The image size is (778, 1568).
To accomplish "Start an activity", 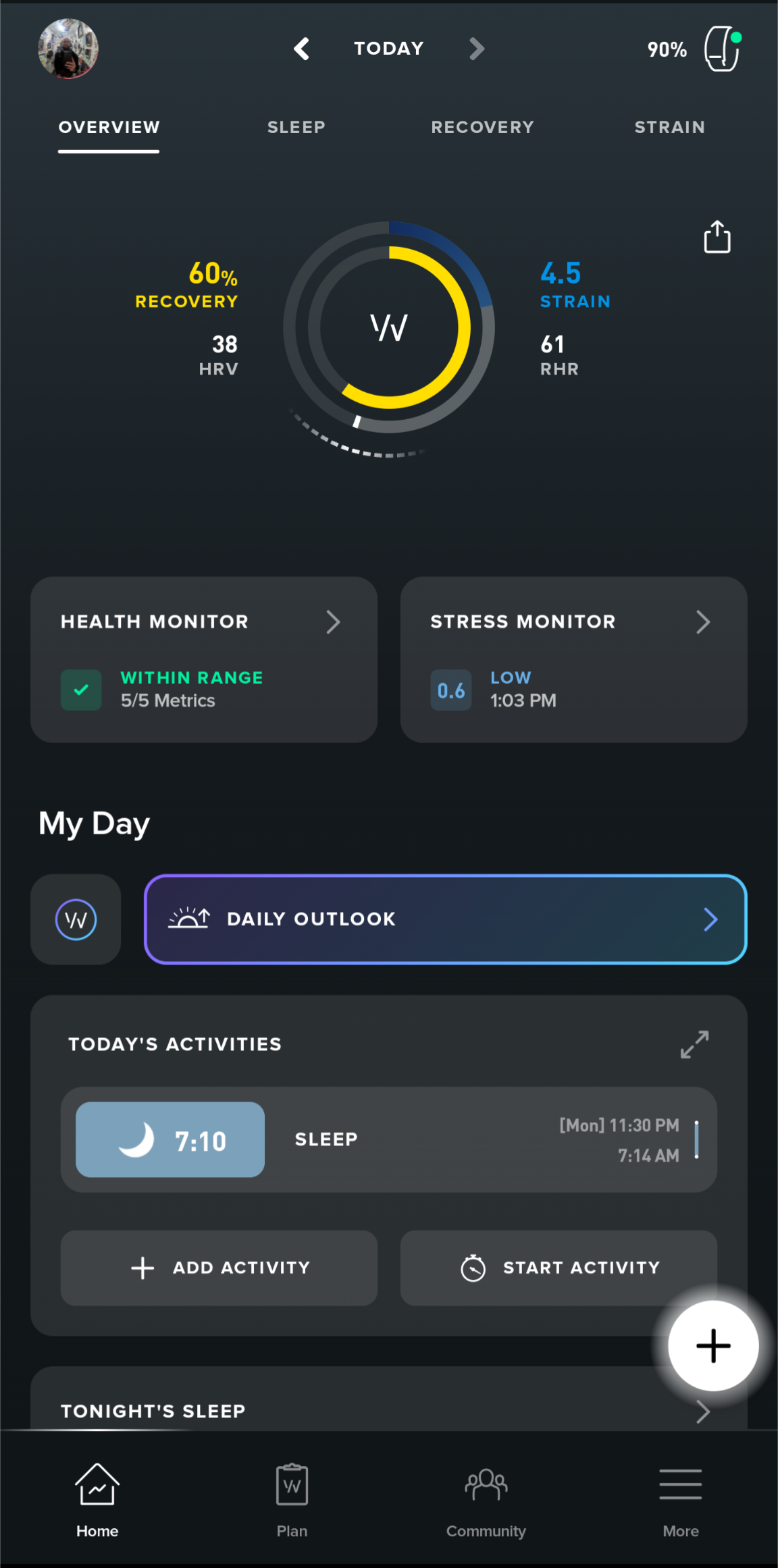I will (559, 1268).
